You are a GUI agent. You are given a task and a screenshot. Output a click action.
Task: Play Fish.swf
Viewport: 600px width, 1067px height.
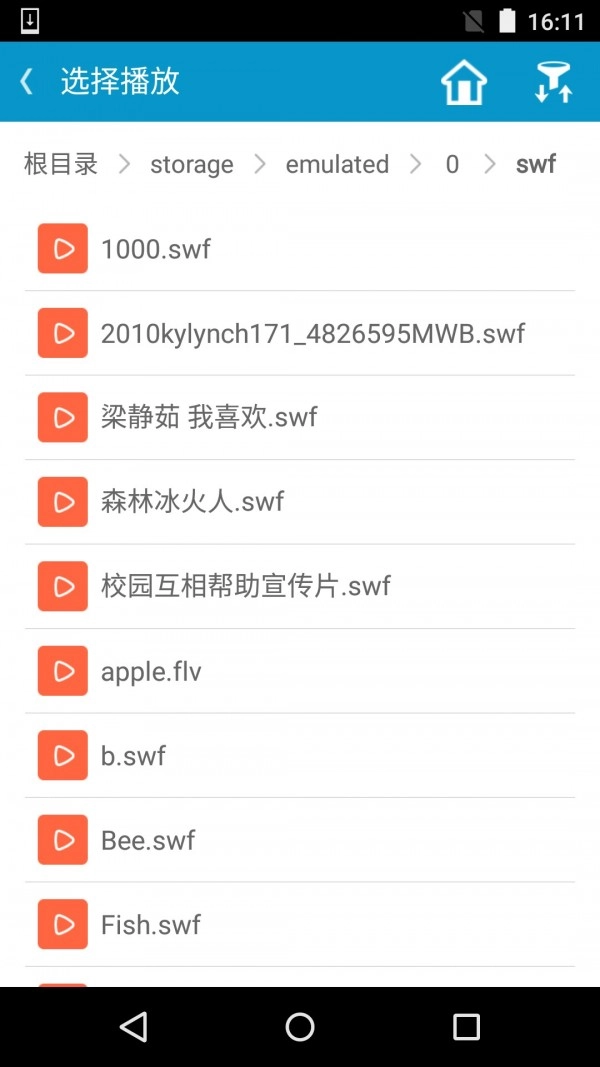point(150,924)
